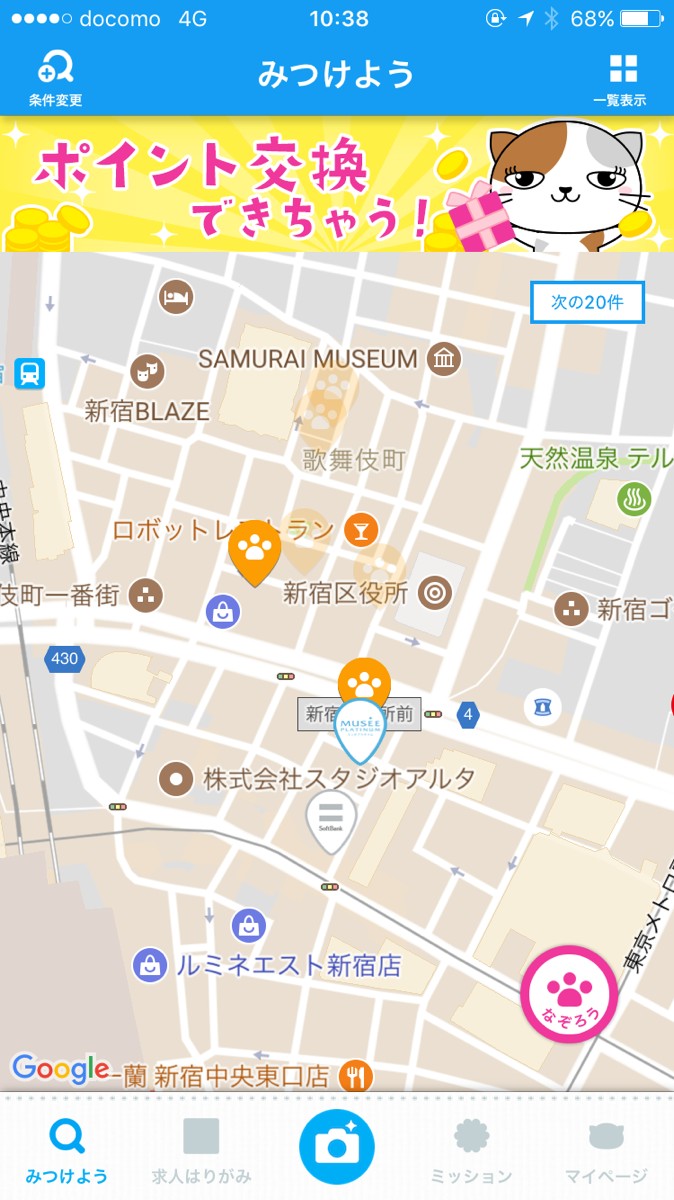
Task: Switch to the みつけよう tab
Action: (67, 1150)
